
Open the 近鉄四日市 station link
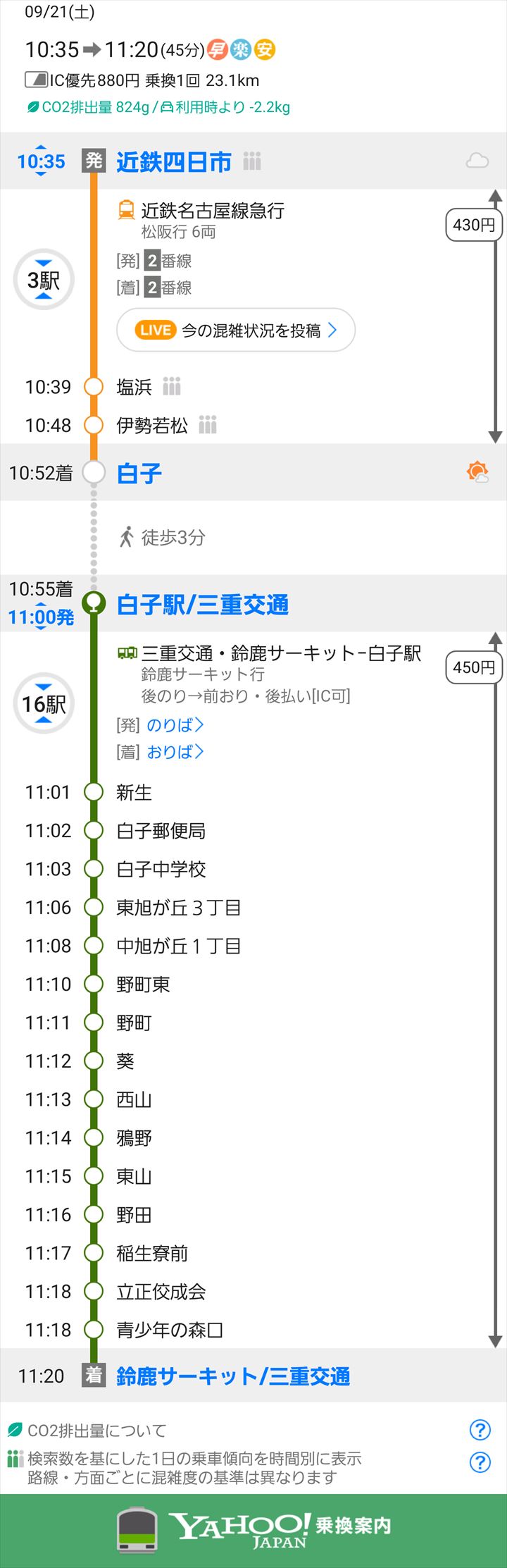coord(173,162)
